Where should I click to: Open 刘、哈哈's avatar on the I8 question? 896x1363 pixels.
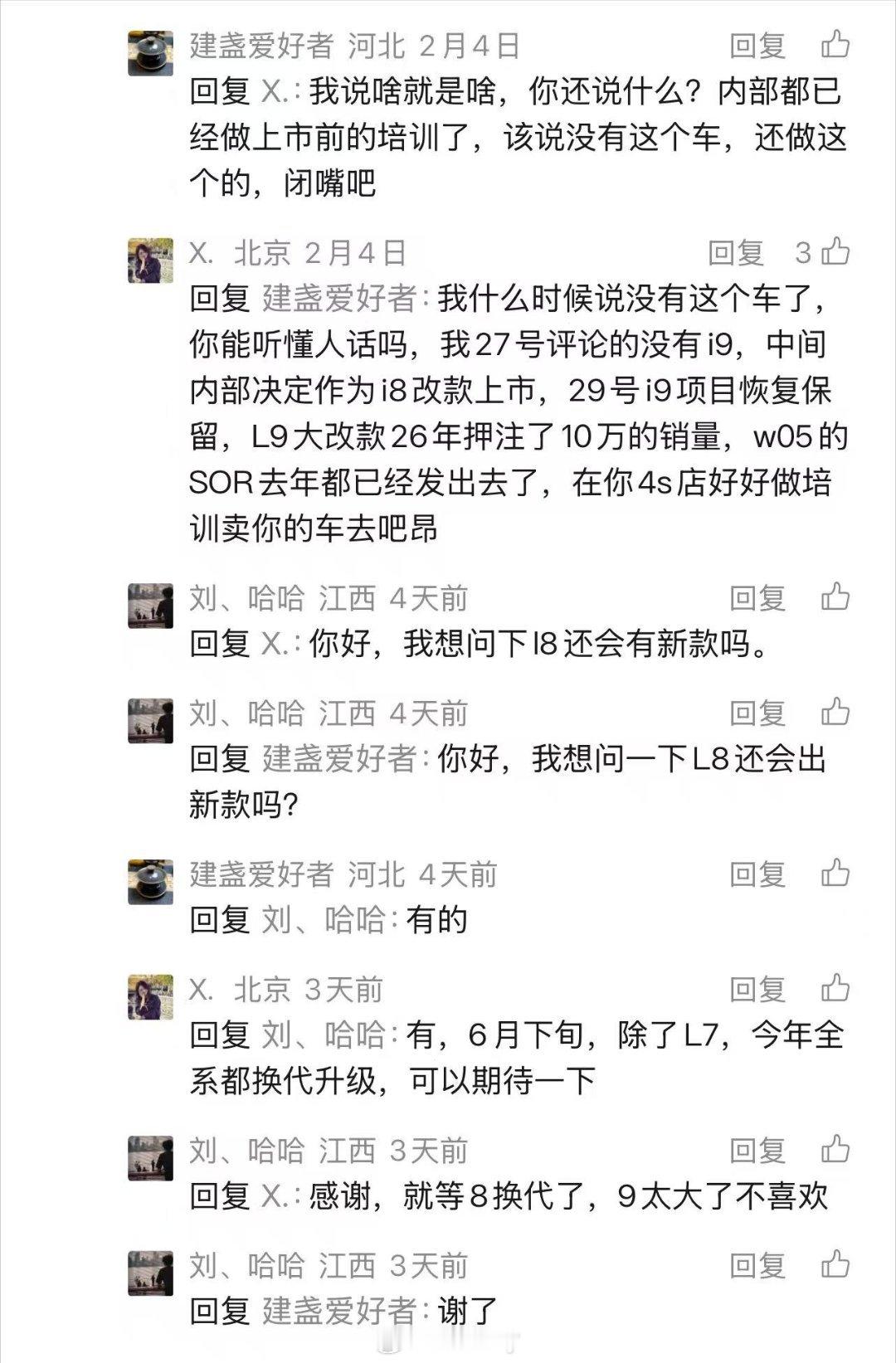point(149,604)
